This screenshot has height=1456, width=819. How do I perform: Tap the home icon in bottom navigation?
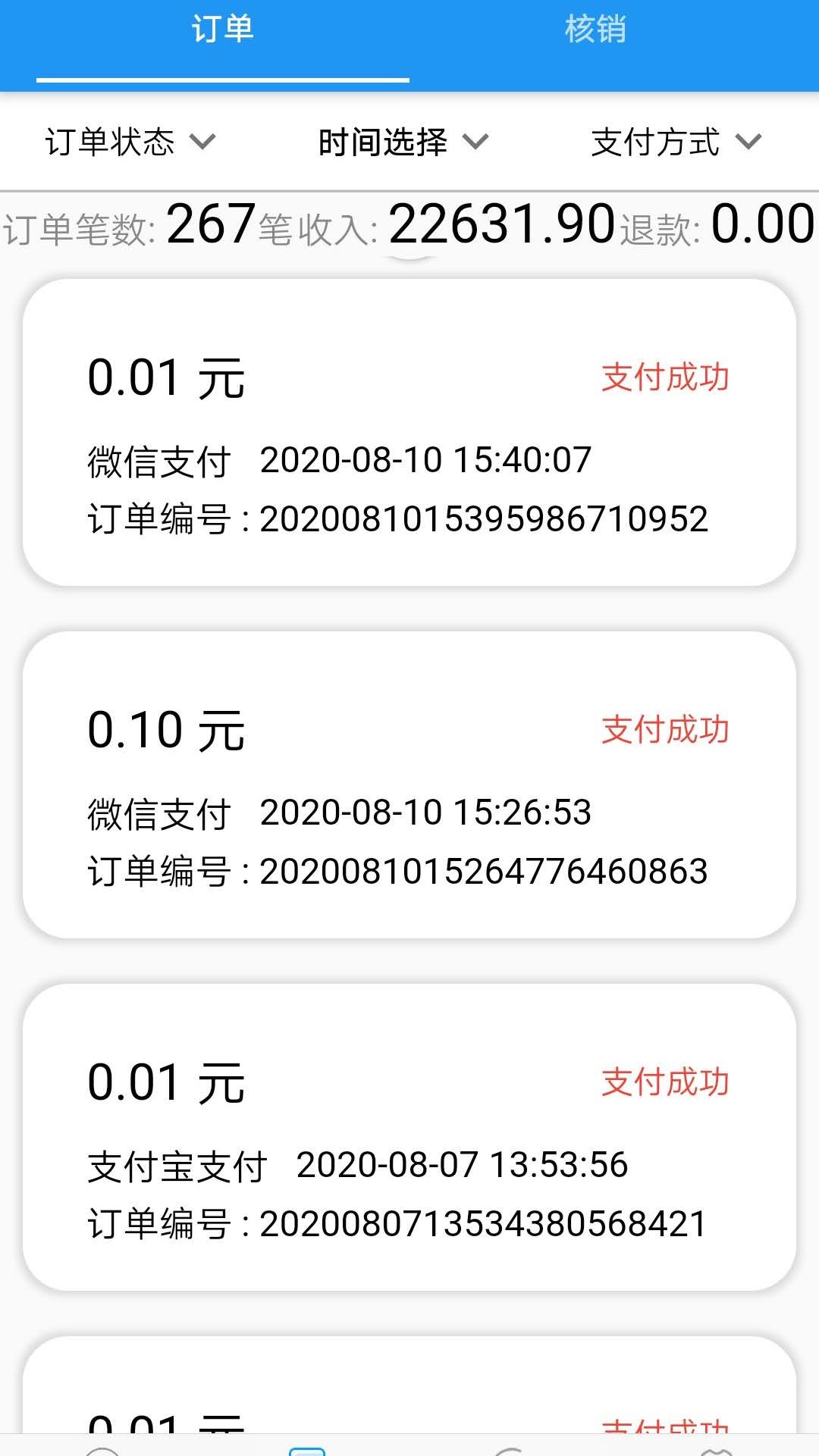point(102,1450)
